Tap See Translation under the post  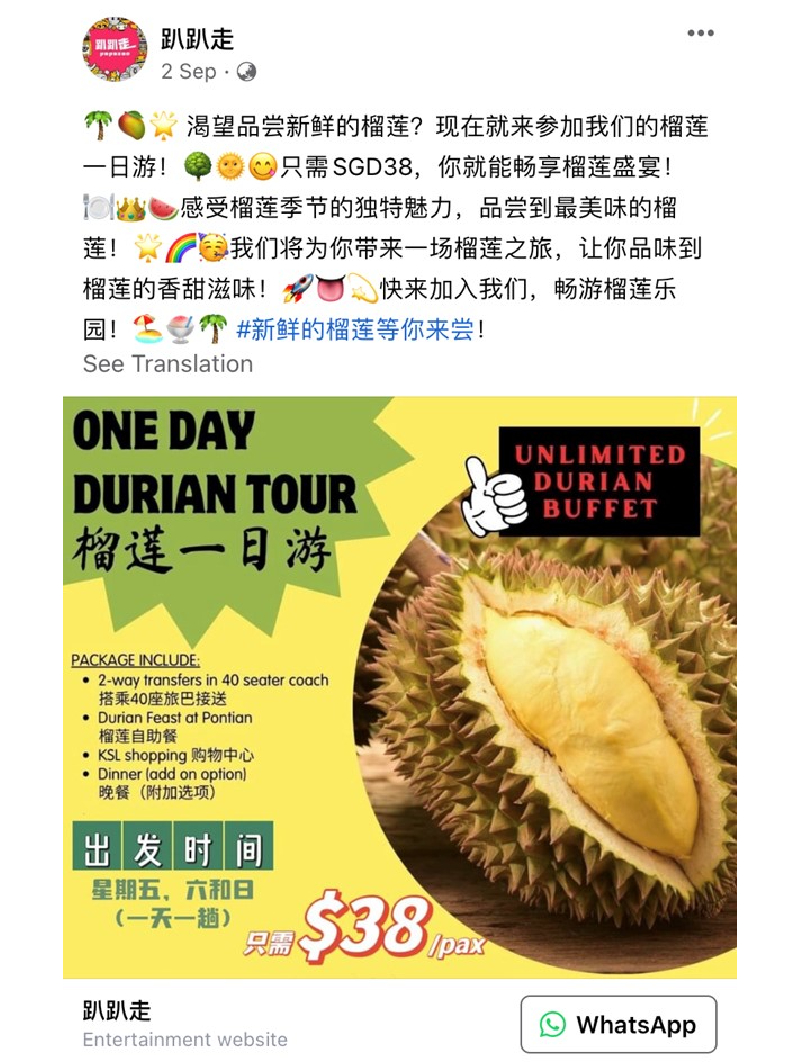coord(168,364)
